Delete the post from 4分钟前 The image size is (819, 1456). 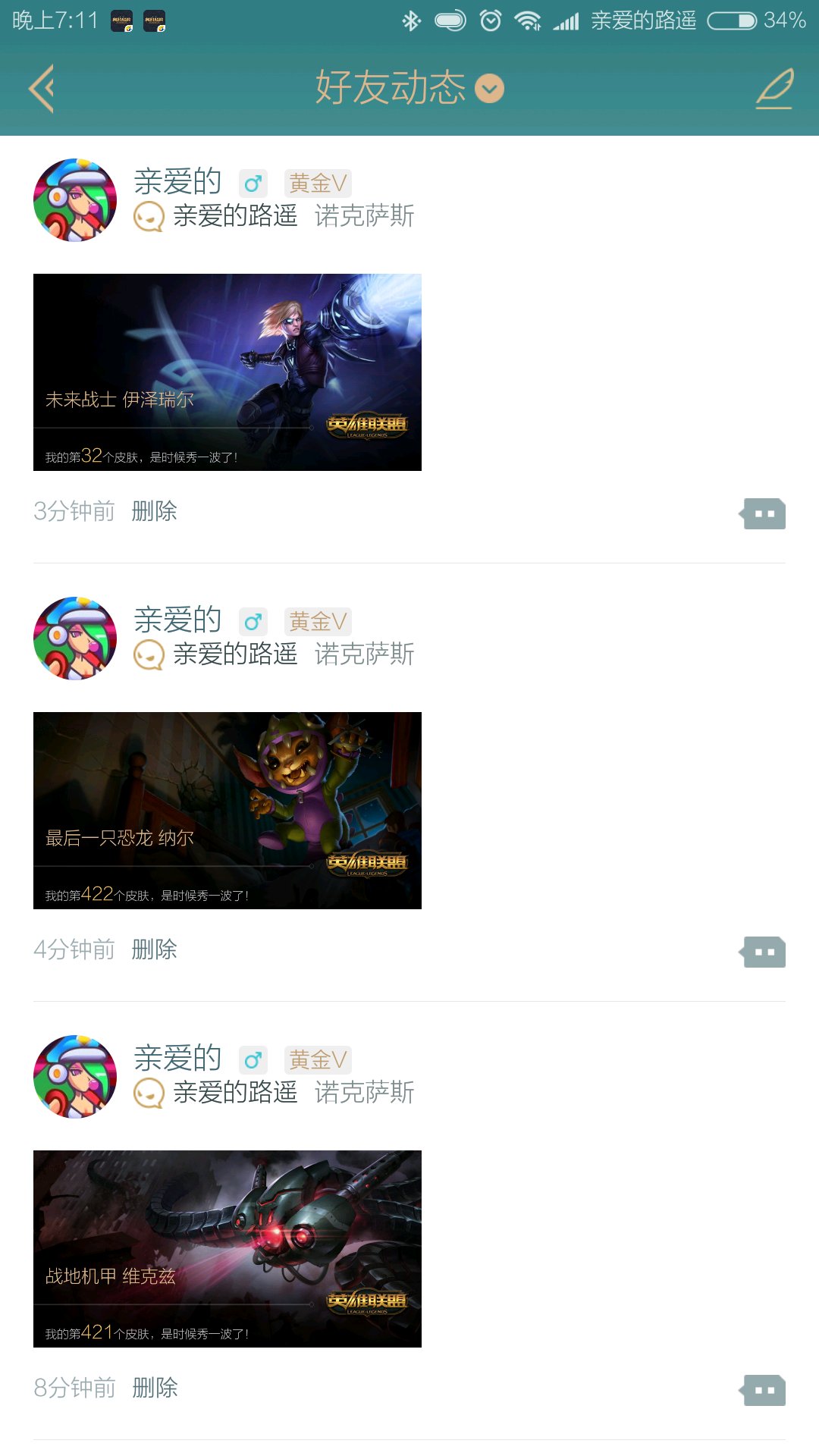[x=155, y=949]
